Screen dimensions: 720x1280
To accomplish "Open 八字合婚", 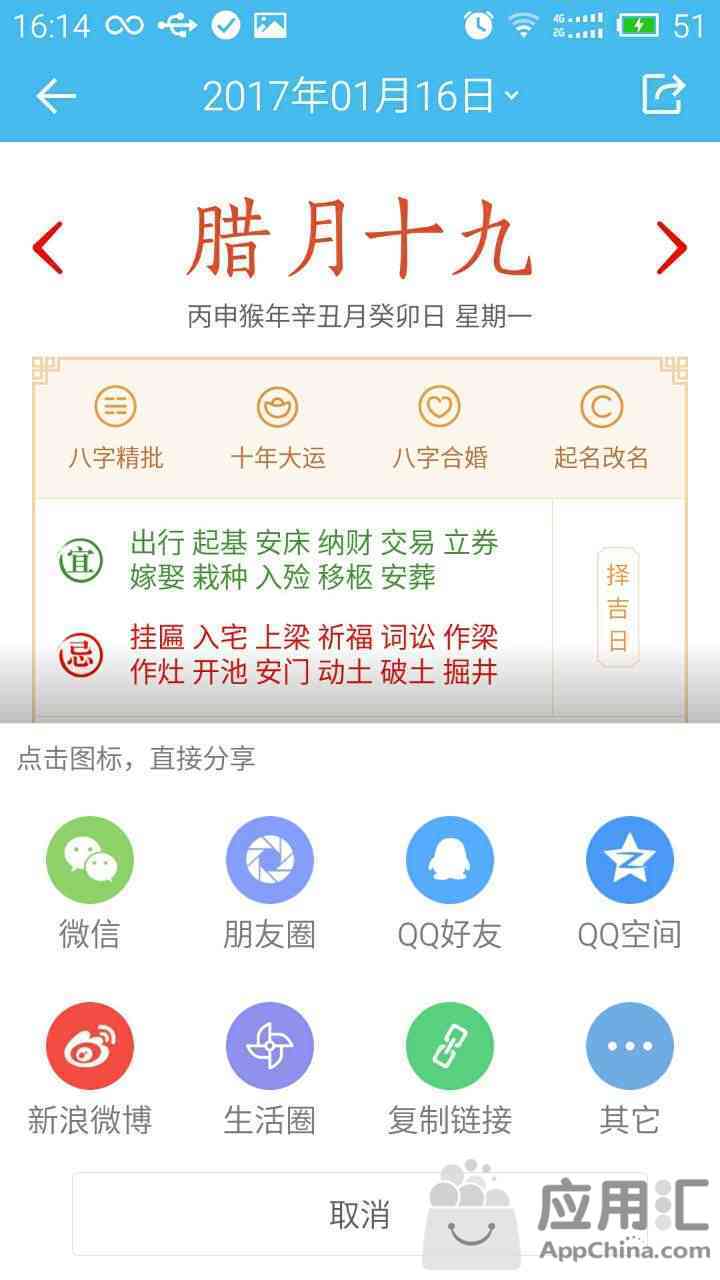I will 440,428.
